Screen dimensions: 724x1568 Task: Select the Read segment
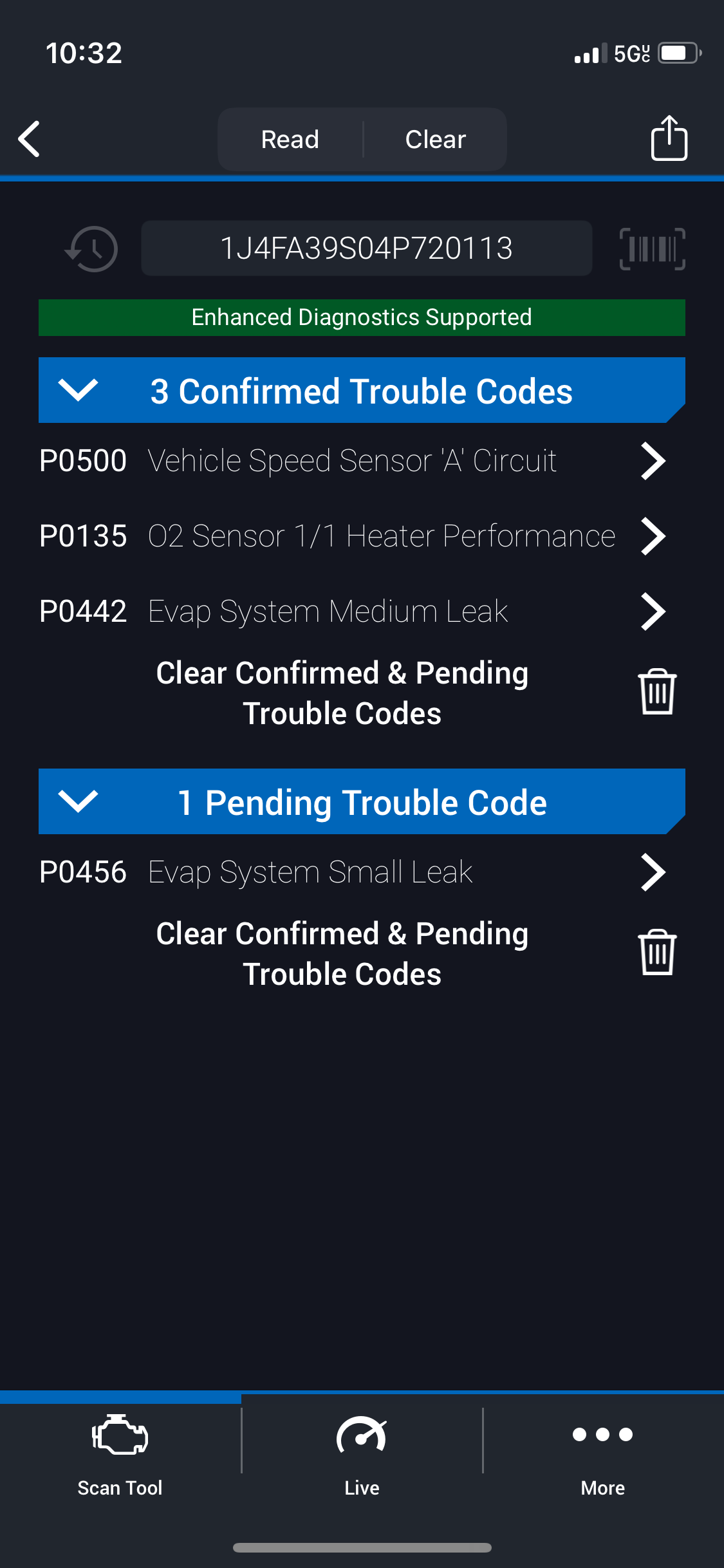(290, 140)
